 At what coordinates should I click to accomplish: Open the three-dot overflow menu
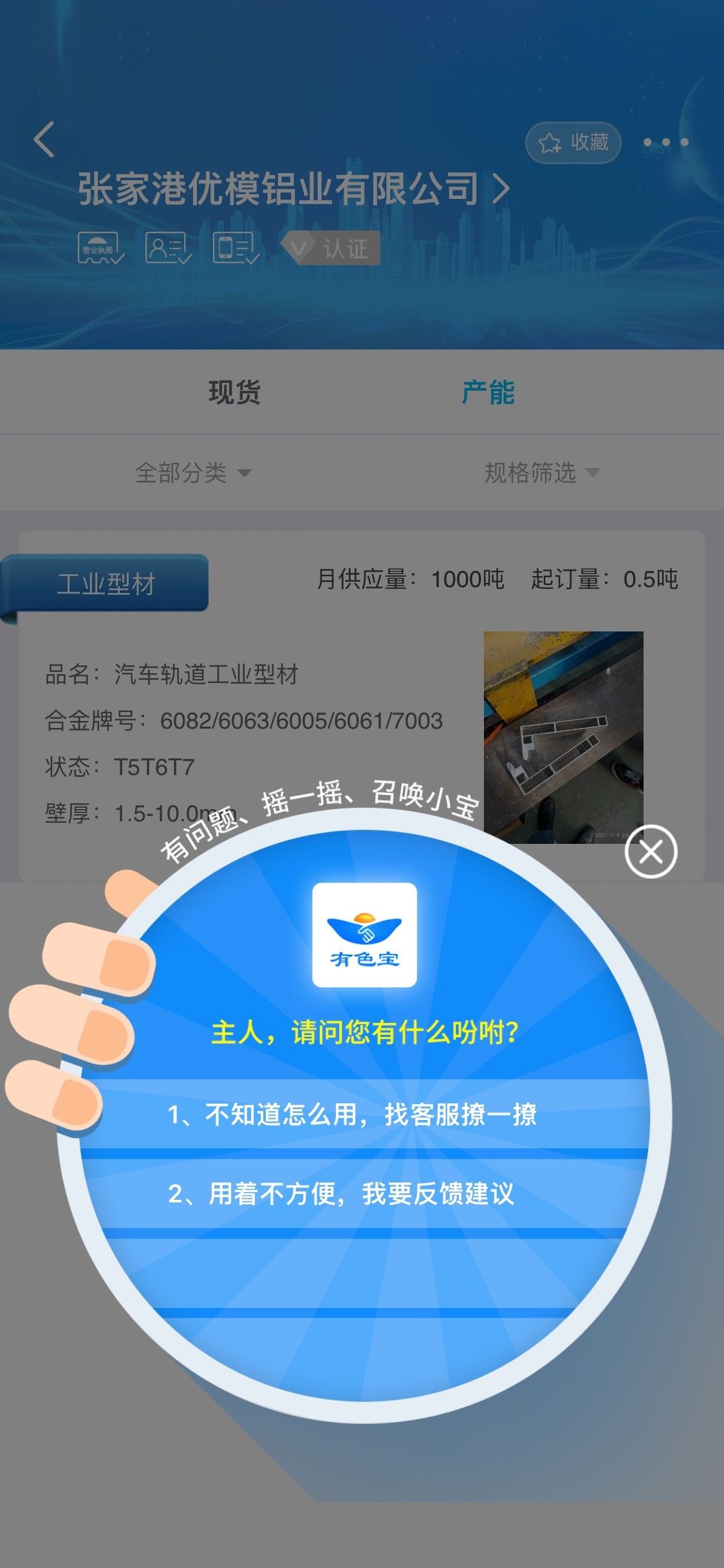point(666,142)
